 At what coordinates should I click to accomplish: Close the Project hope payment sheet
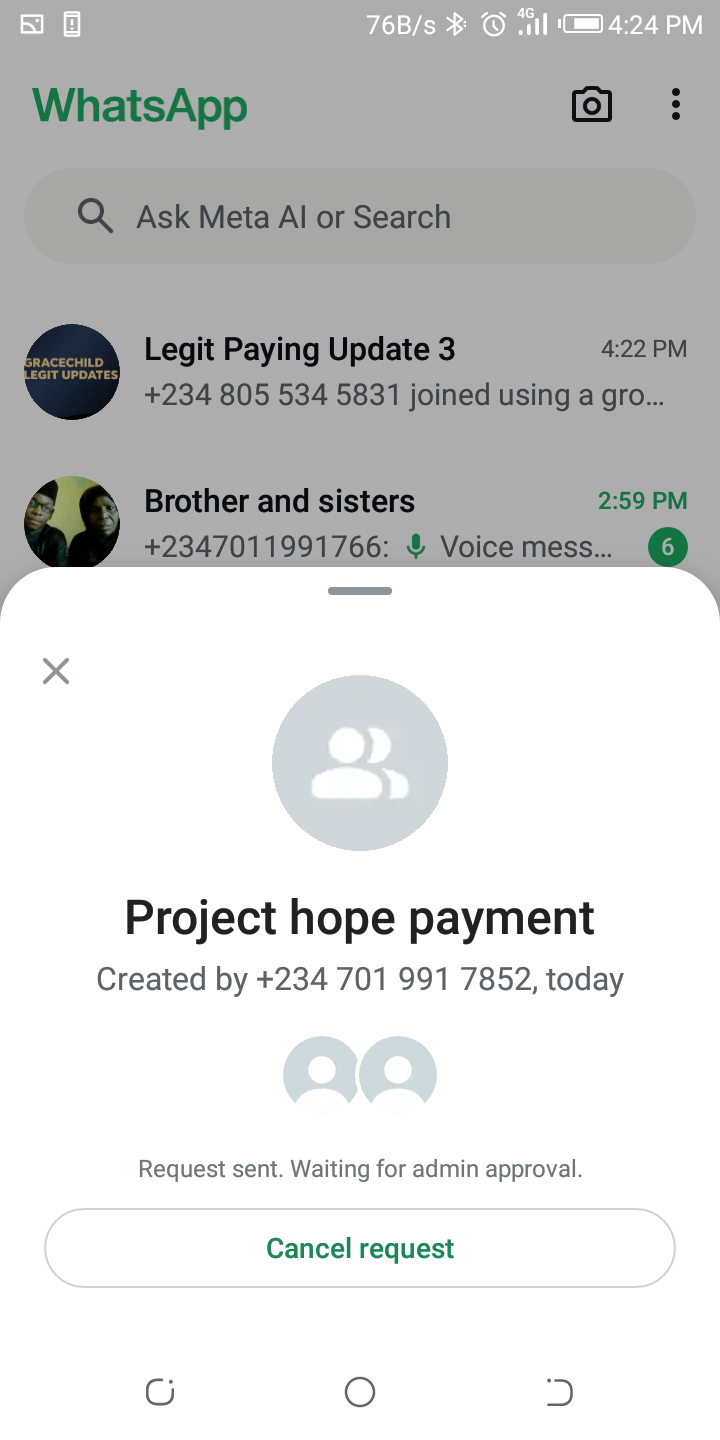(56, 671)
